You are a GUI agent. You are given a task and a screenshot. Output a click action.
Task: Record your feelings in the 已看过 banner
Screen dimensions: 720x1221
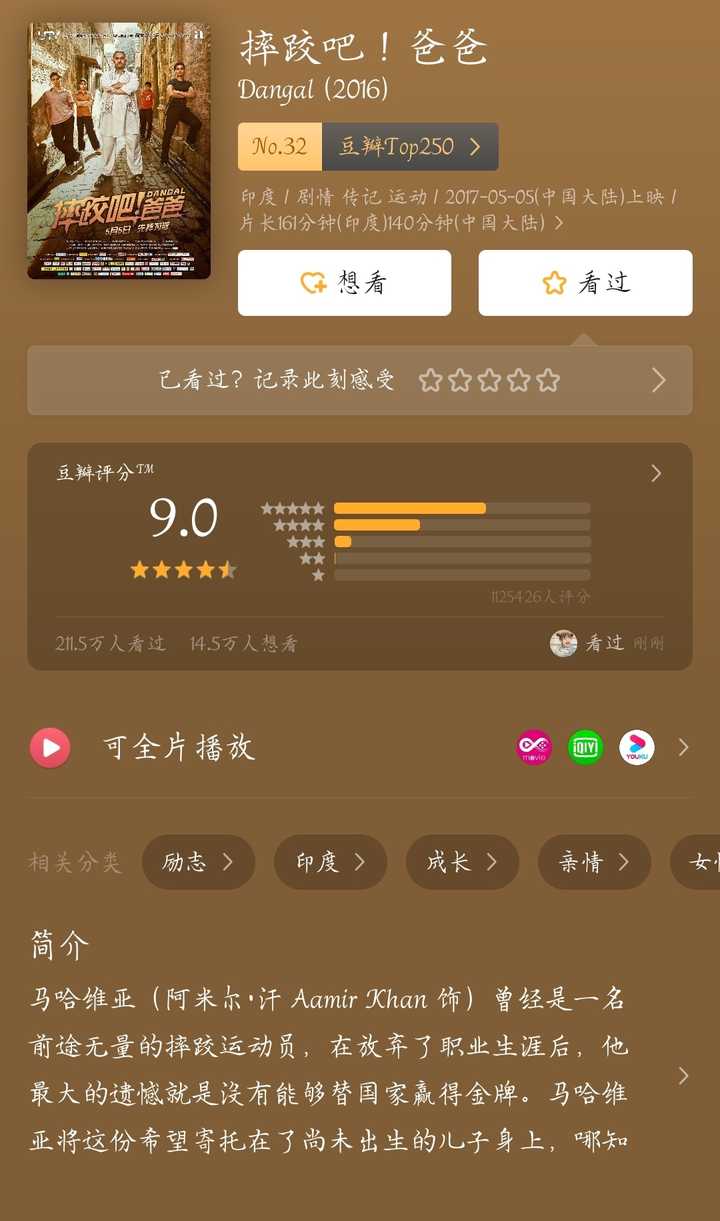click(x=359, y=380)
